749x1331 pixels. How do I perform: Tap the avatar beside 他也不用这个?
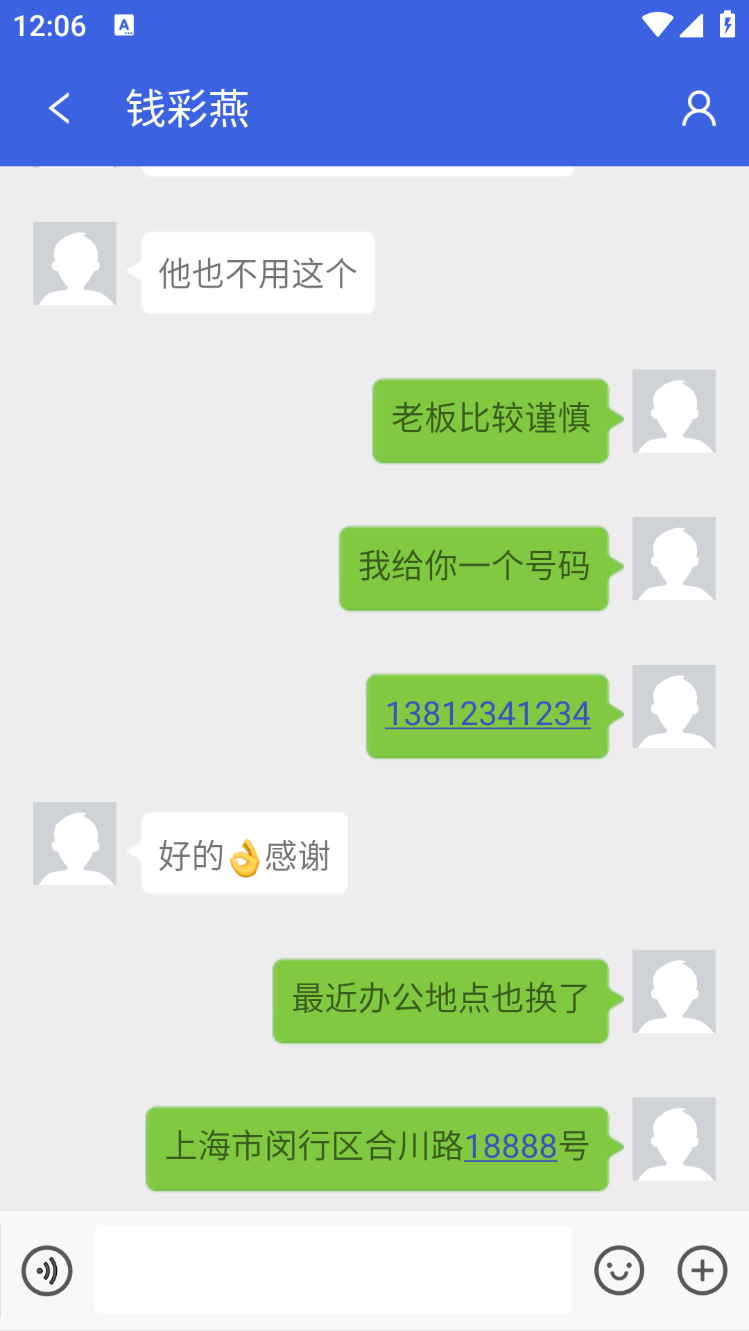click(75, 264)
